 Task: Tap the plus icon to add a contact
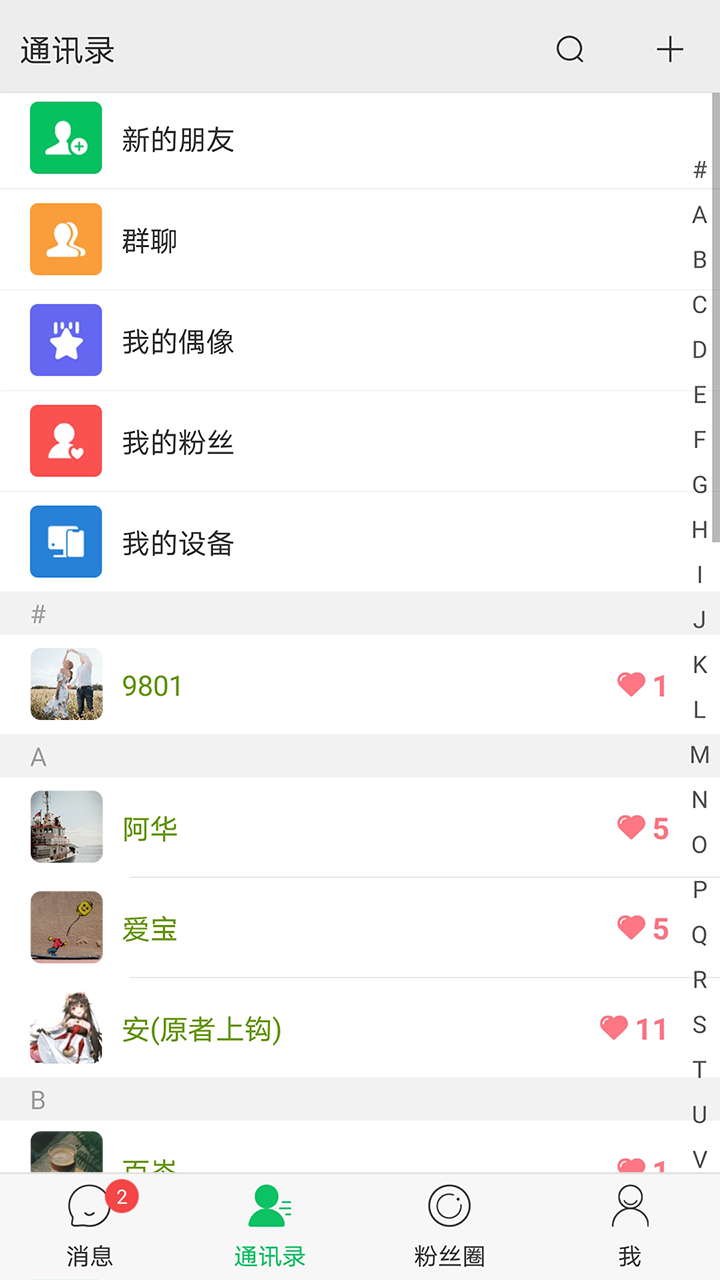(x=668, y=50)
